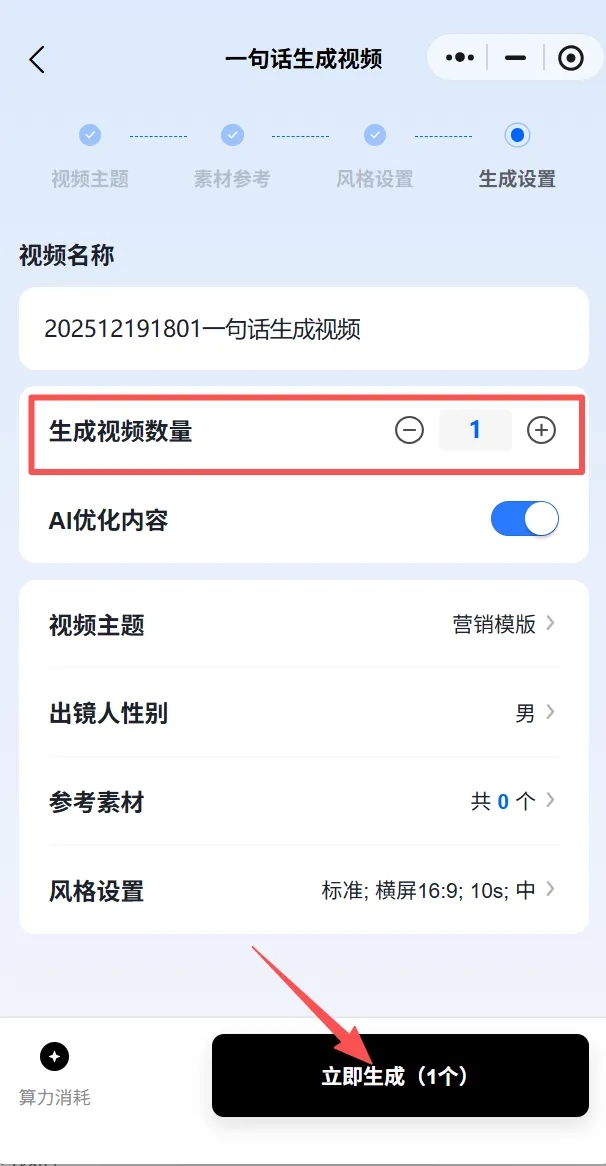Open the 参考素材 row
This screenshot has height=1166, width=606.
coord(303,801)
